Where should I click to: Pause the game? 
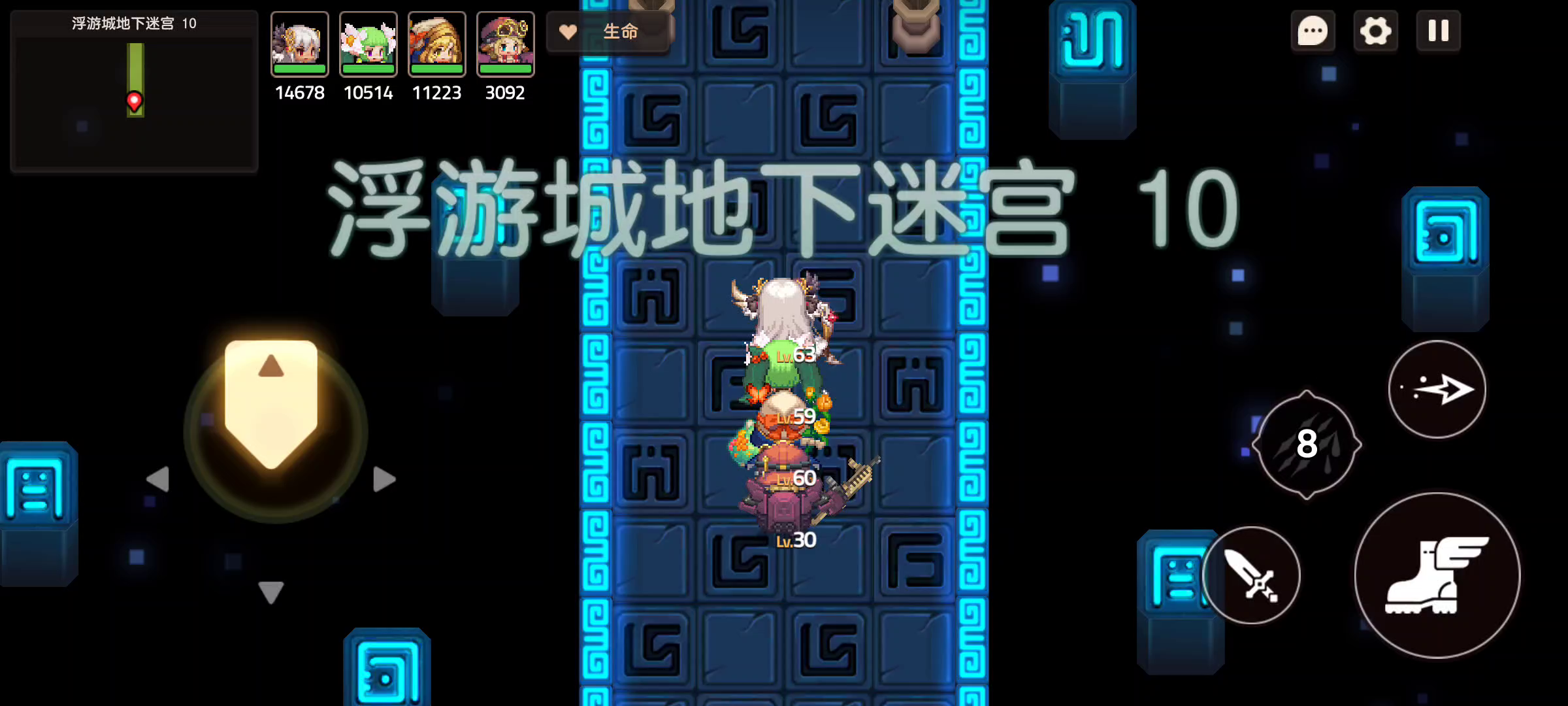pyautogui.click(x=1438, y=31)
